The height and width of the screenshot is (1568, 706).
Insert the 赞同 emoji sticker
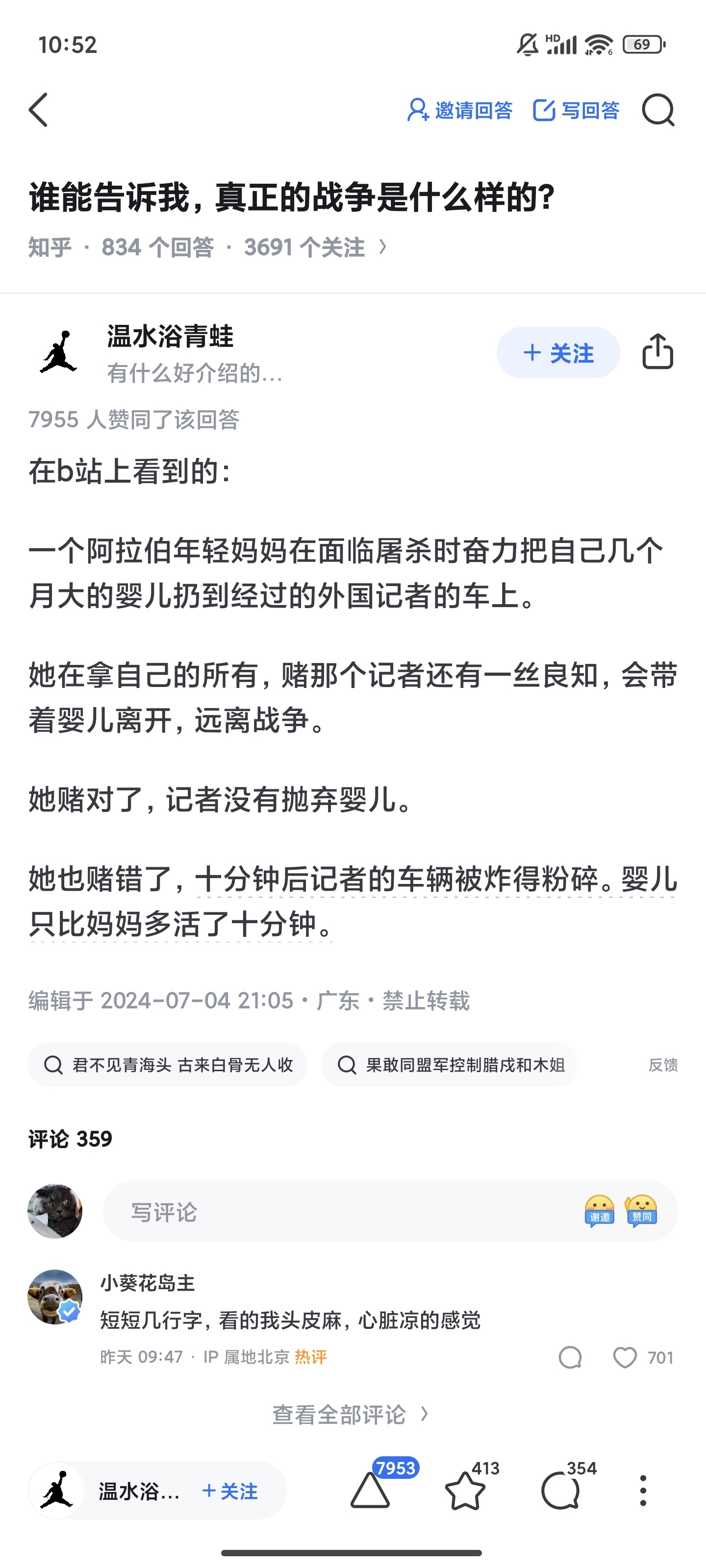641,1211
